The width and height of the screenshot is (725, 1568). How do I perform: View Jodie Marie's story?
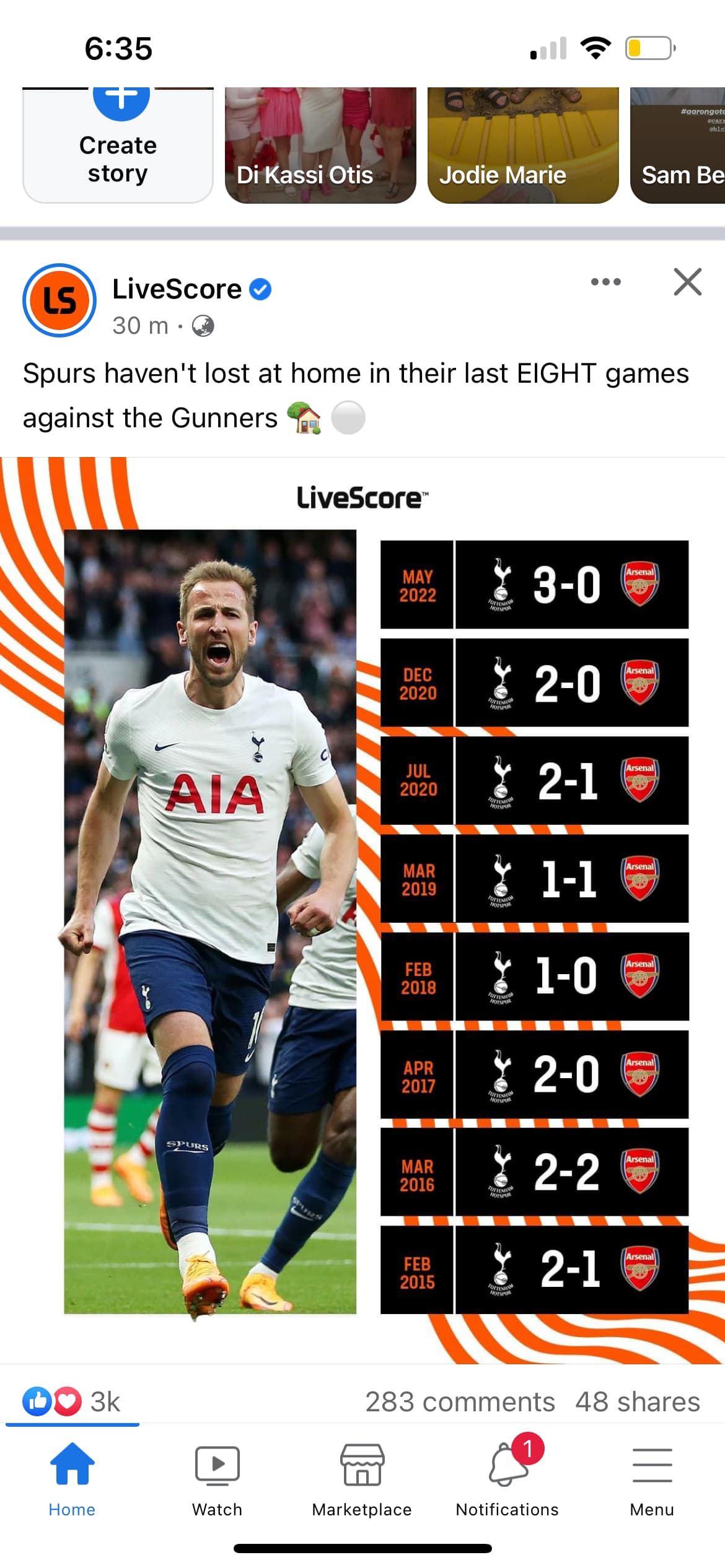[x=523, y=145]
